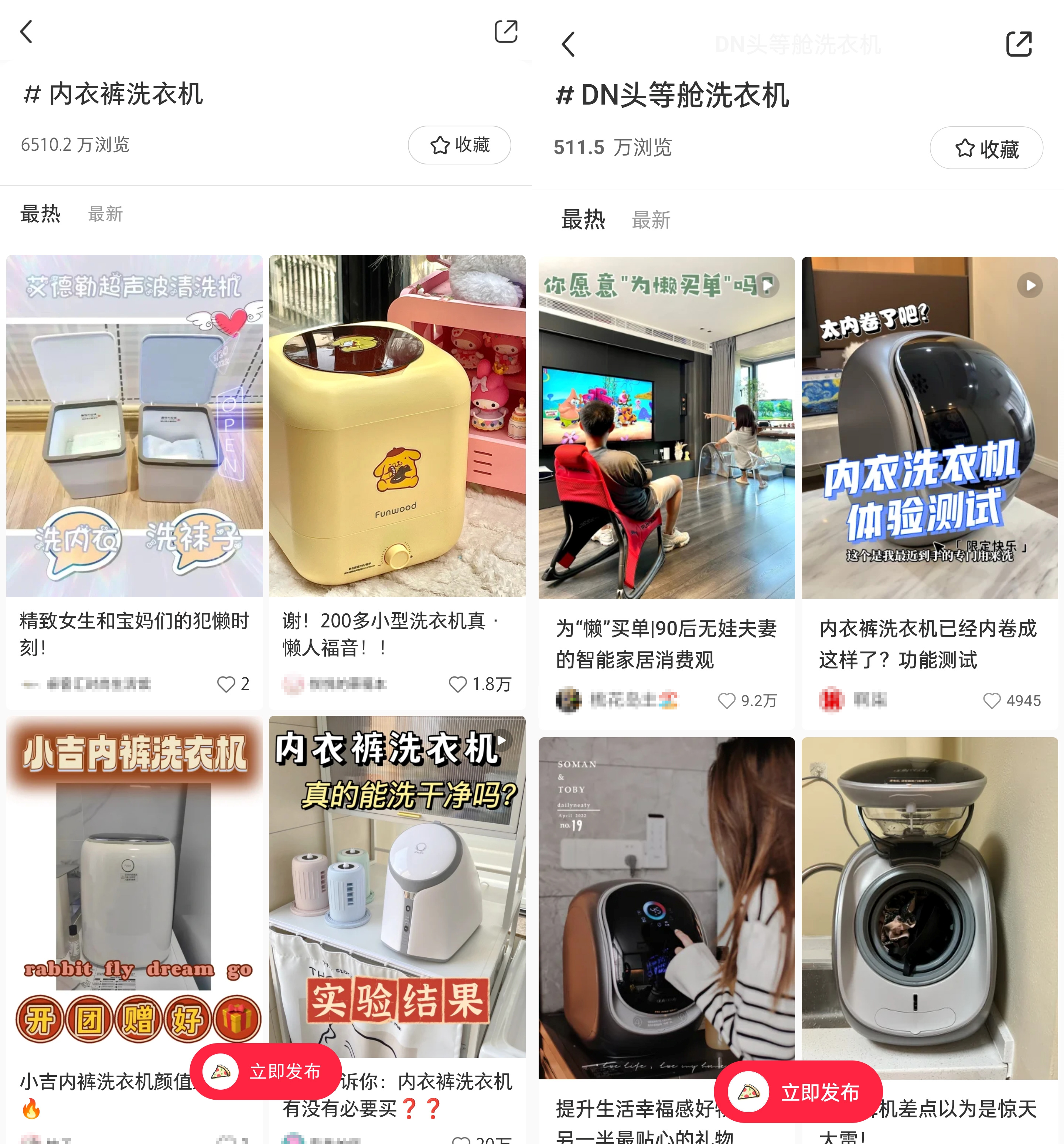Switch to 最新 tab under 内衣裤洗衣机
Screen dimensions: 1064x1144
[105, 214]
